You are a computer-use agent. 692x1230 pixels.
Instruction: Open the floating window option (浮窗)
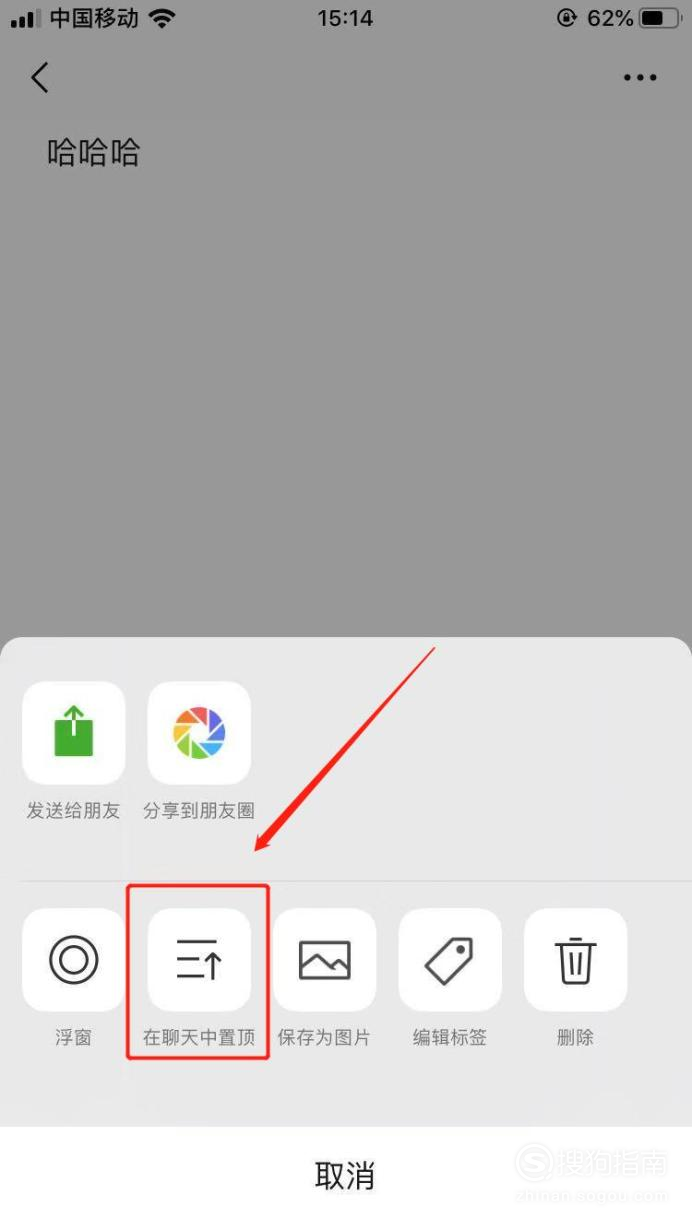point(73,960)
